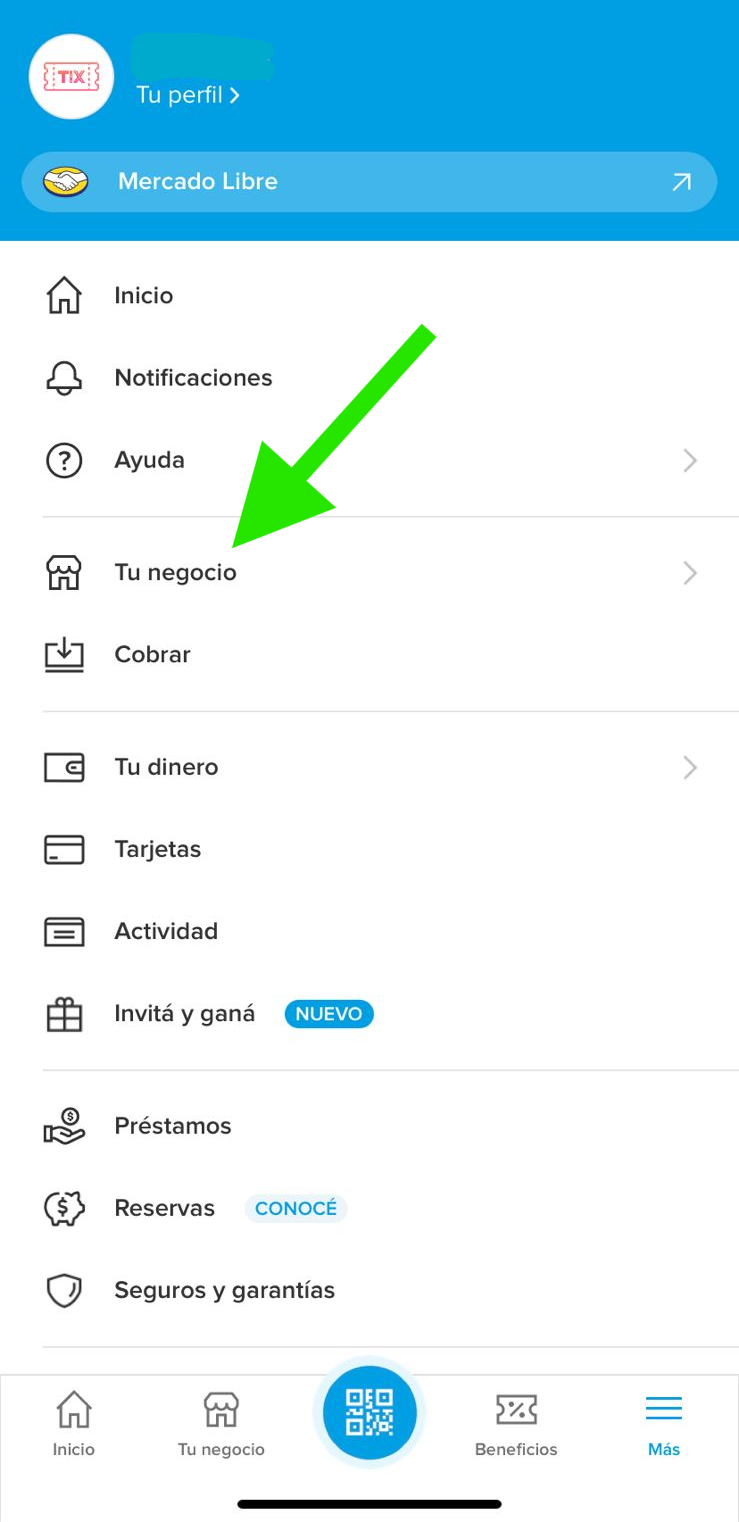Open Invitá y ganá
The image size is (739, 1522).
click(x=369, y=1014)
